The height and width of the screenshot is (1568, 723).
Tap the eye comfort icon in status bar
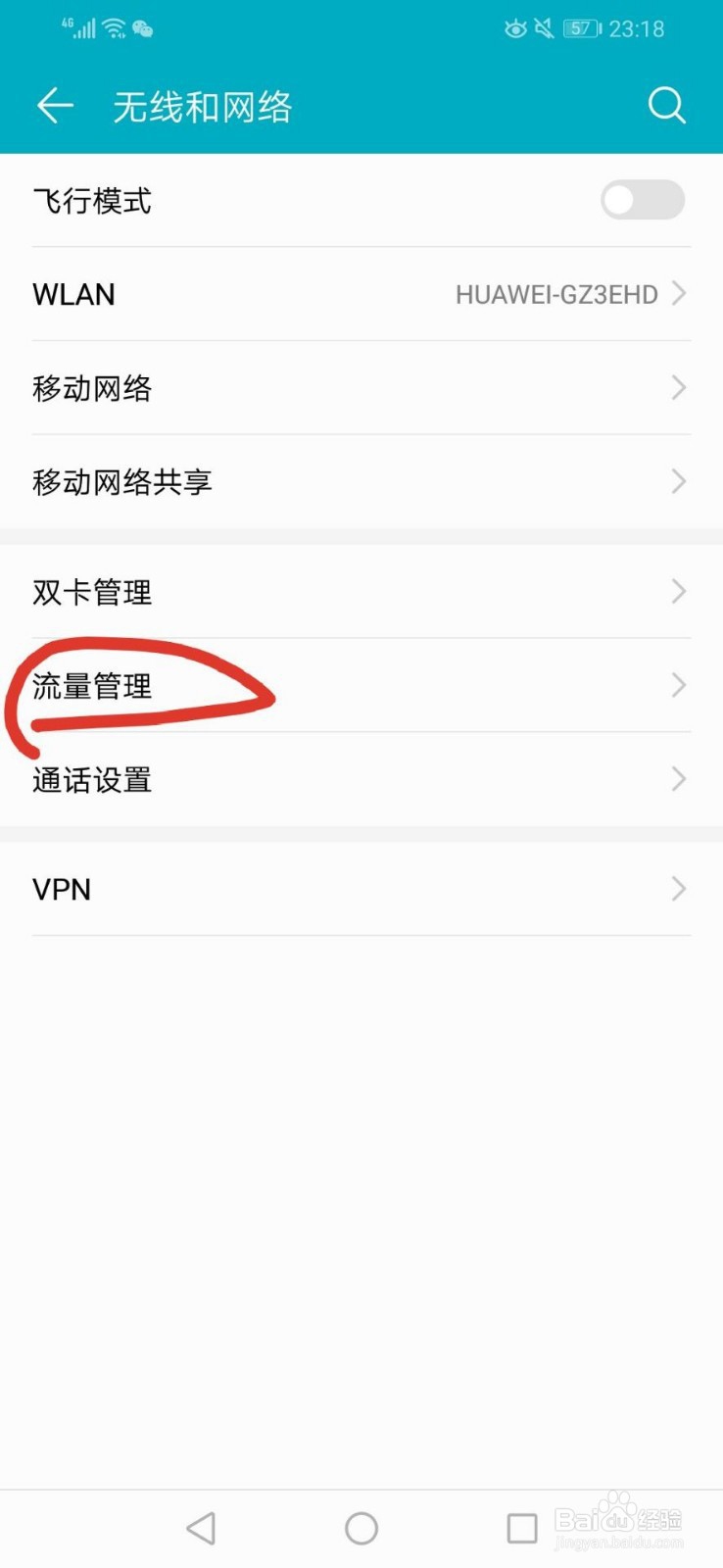(x=514, y=29)
